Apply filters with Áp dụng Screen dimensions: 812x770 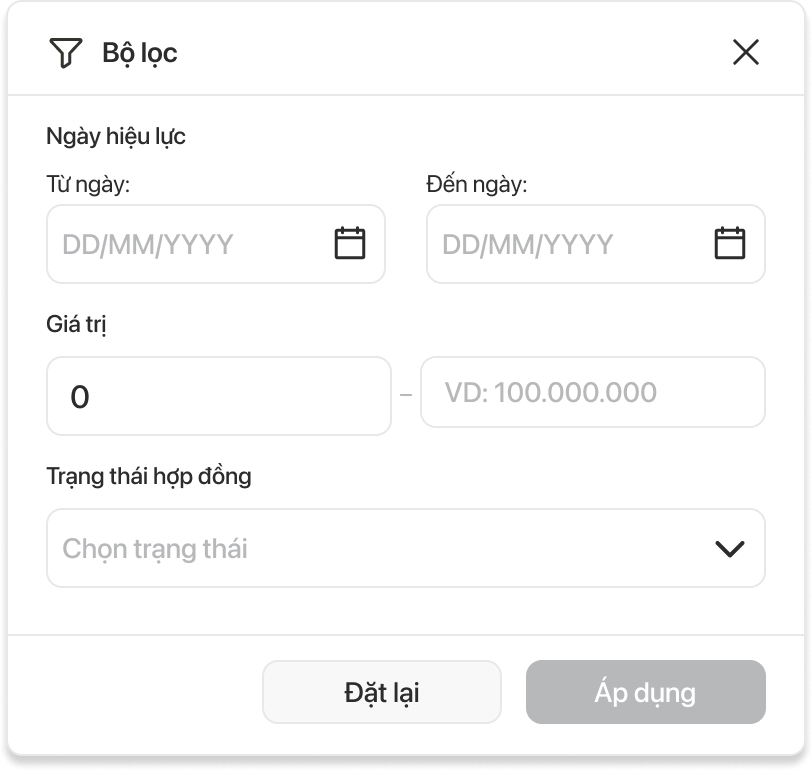(x=645, y=692)
